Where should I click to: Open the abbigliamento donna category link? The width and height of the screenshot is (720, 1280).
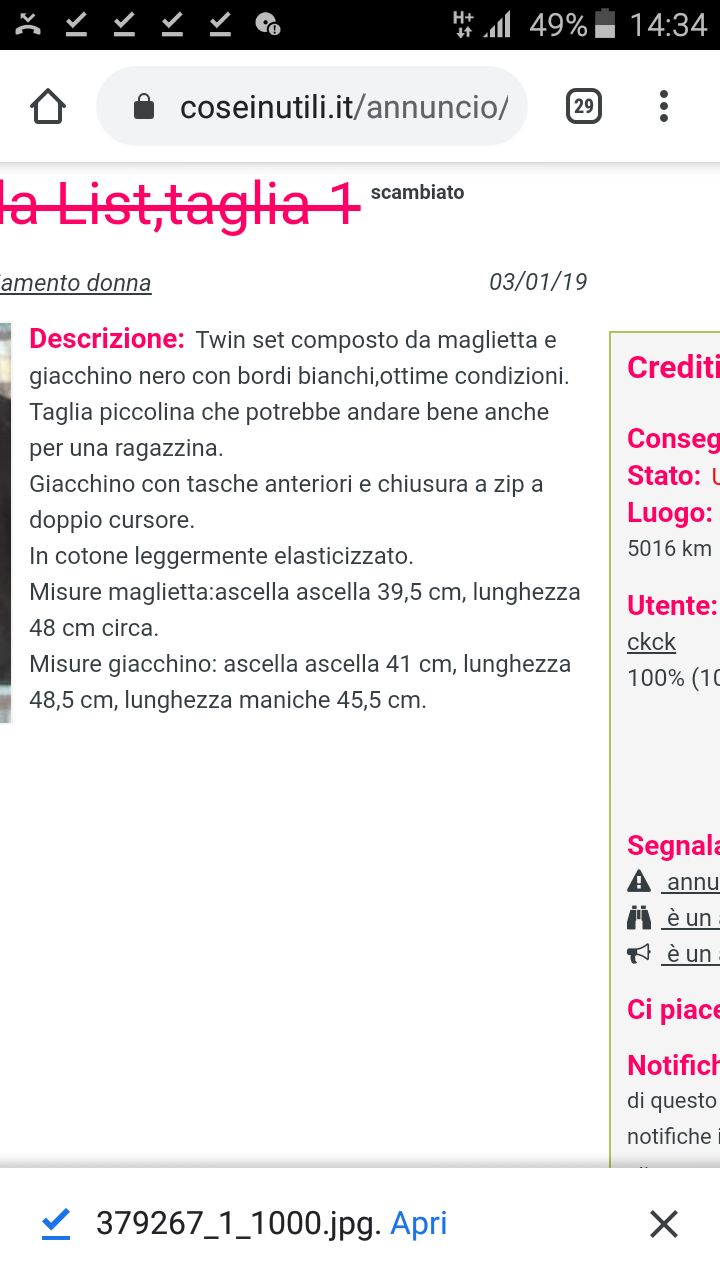click(x=76, y=283)
